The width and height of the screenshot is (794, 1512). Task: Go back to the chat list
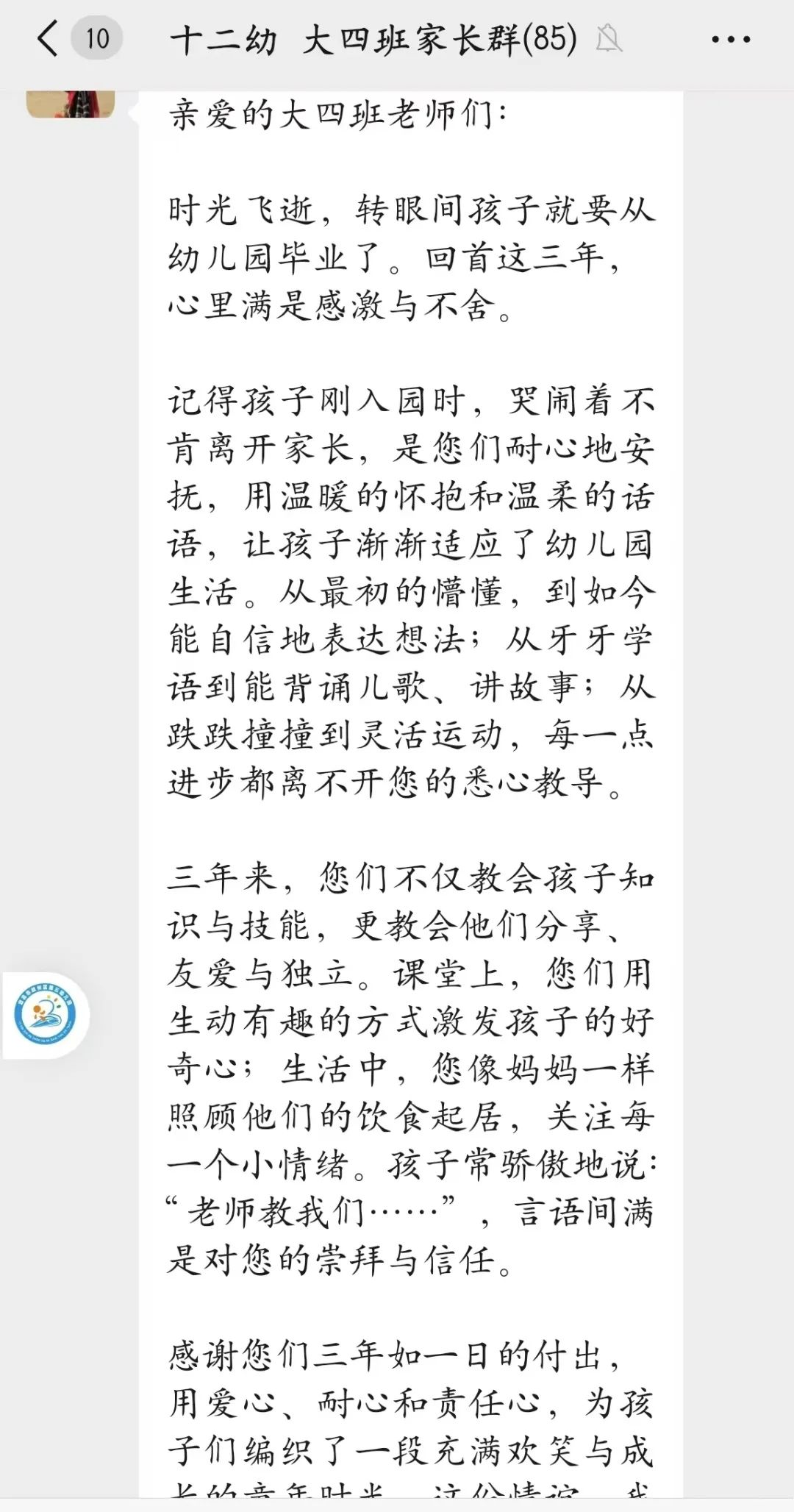pos(49,39)
